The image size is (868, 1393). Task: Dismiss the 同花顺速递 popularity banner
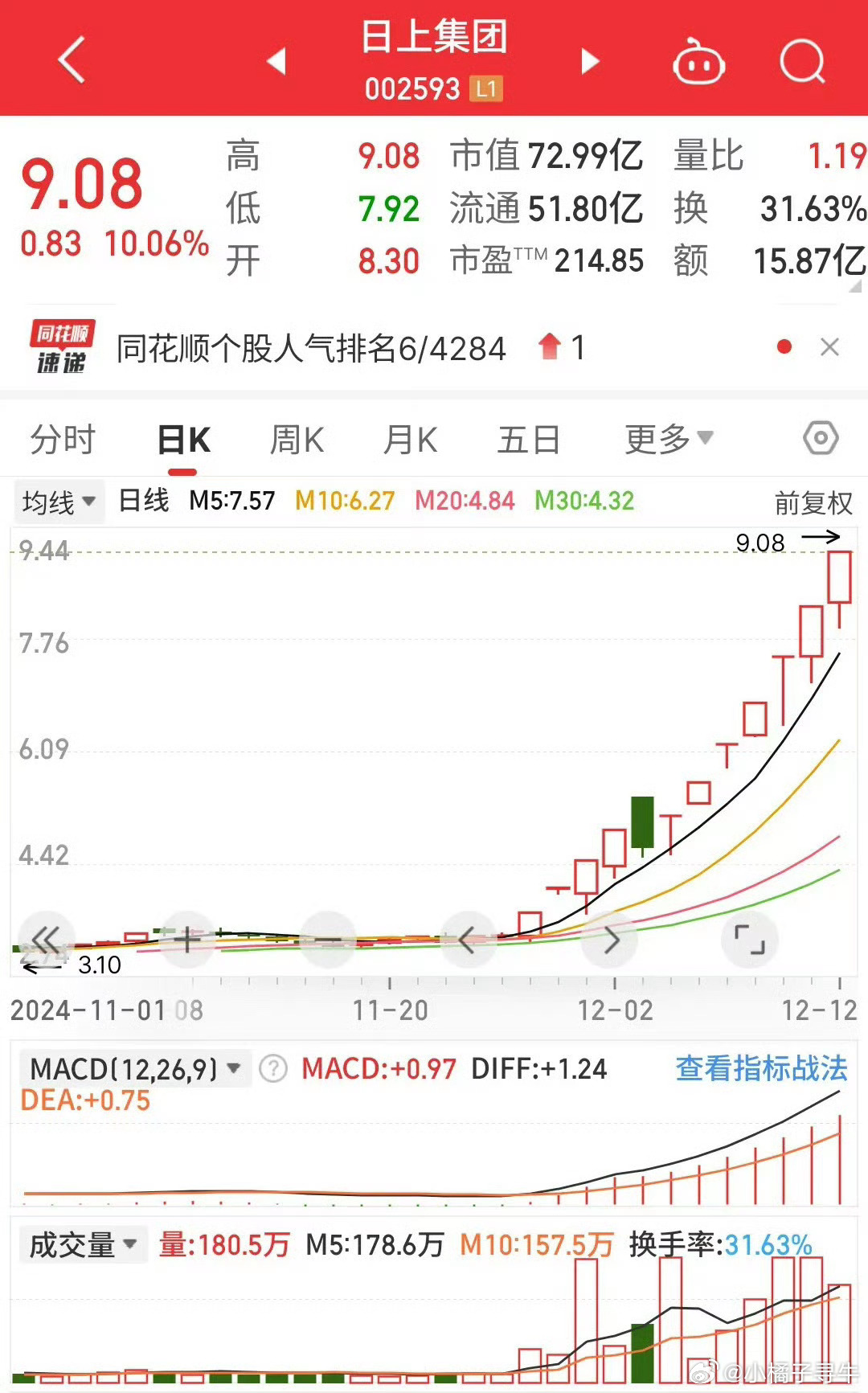tap(829, 347)
